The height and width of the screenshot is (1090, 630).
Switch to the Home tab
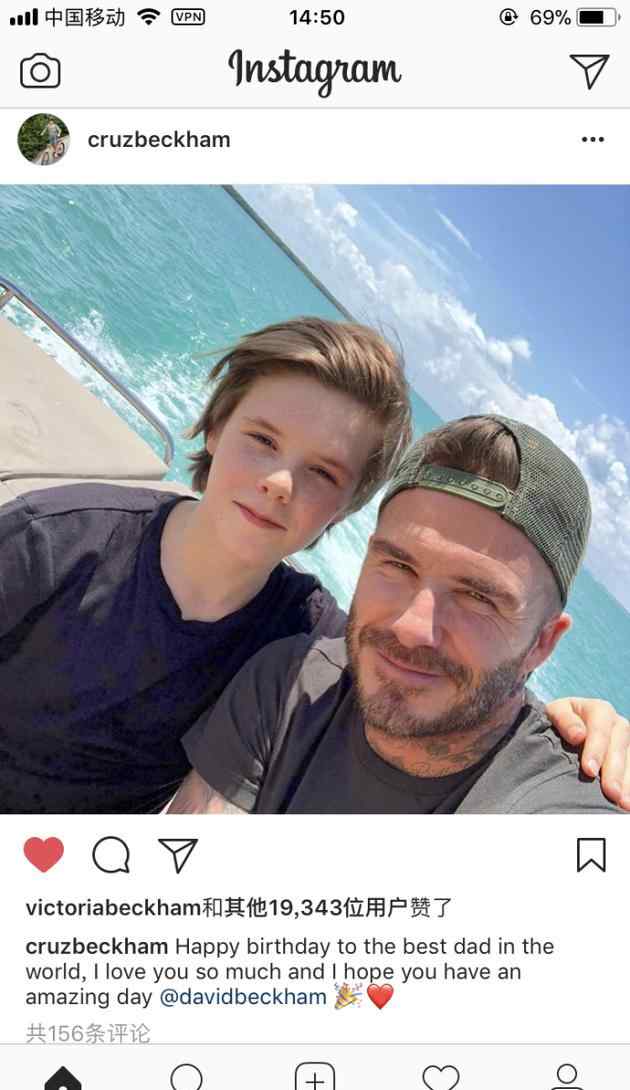[x=62, y=1077]
